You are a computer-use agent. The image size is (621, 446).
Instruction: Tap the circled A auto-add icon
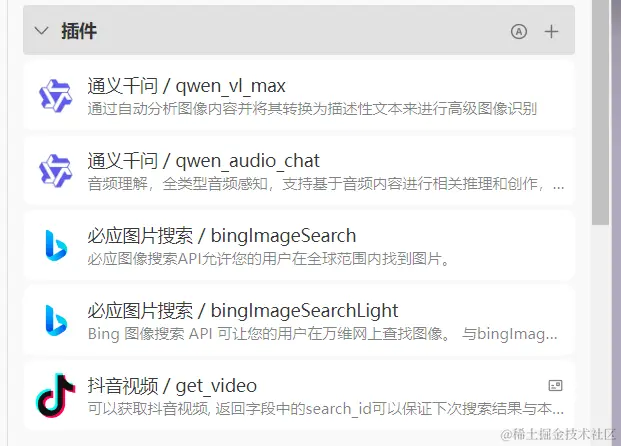(518, 31)
